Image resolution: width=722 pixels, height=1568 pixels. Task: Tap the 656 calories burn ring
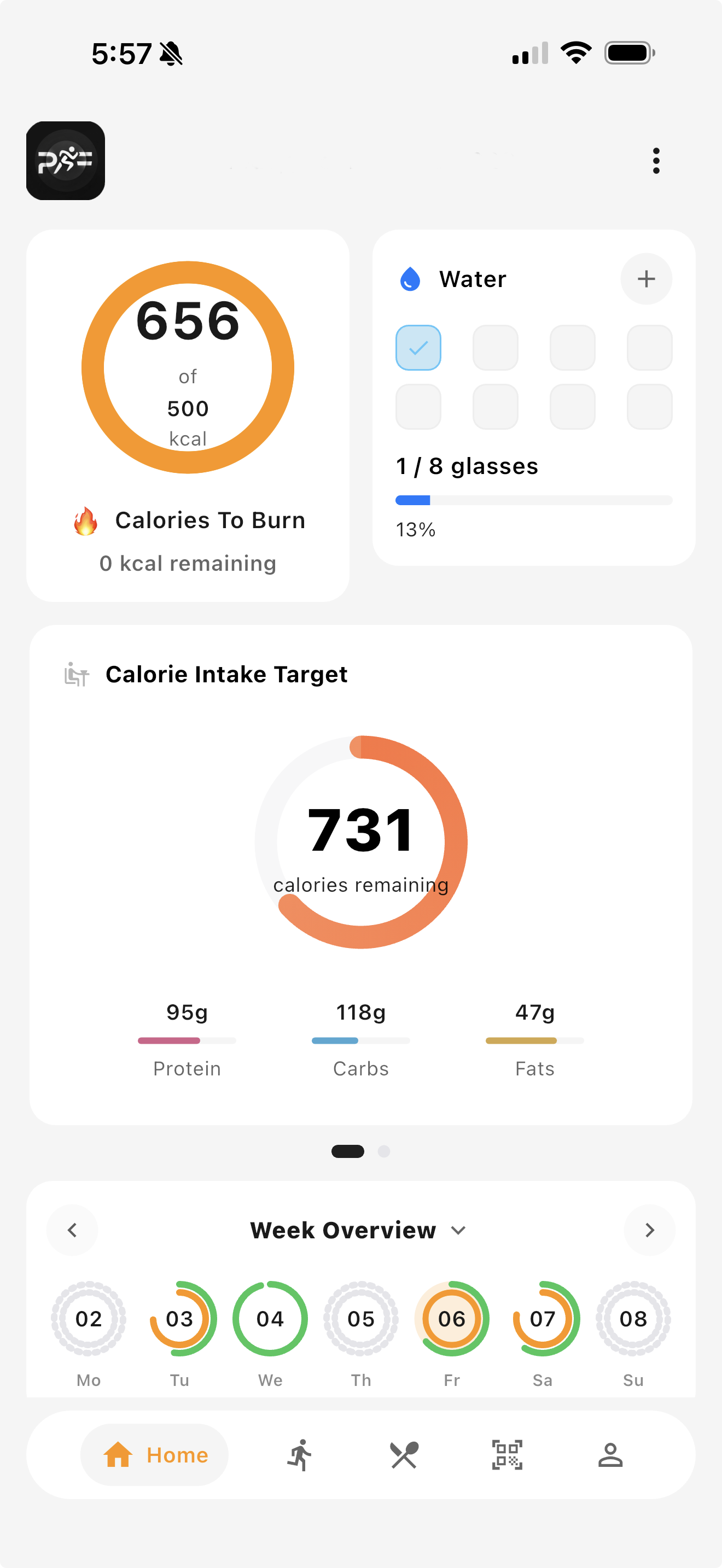point(188,366)
